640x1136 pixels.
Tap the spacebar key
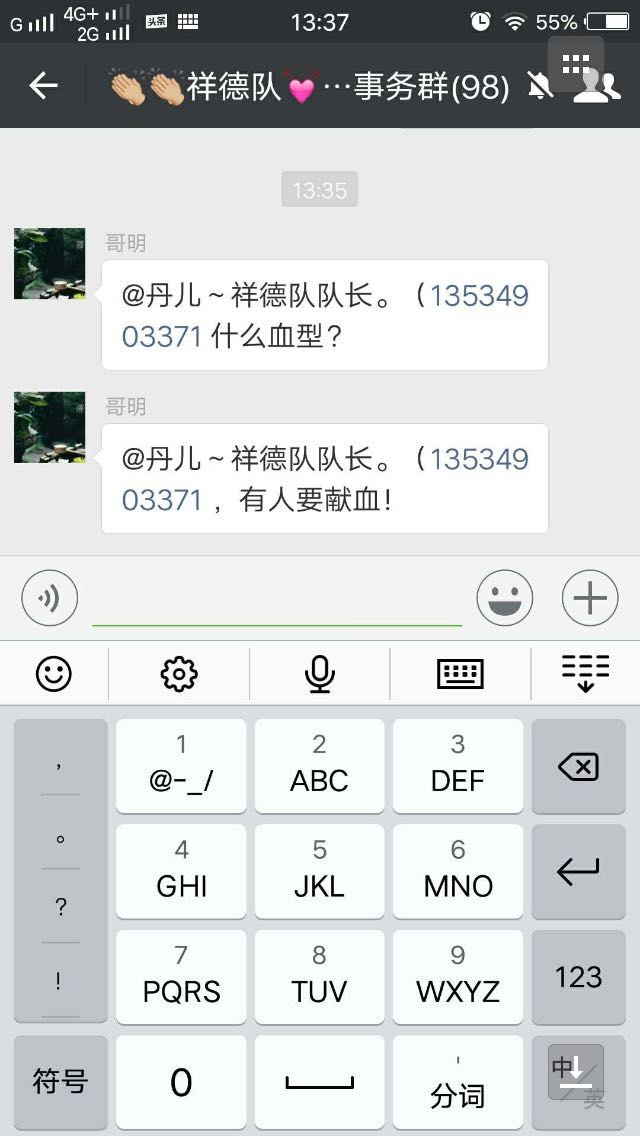[319, 1083]
